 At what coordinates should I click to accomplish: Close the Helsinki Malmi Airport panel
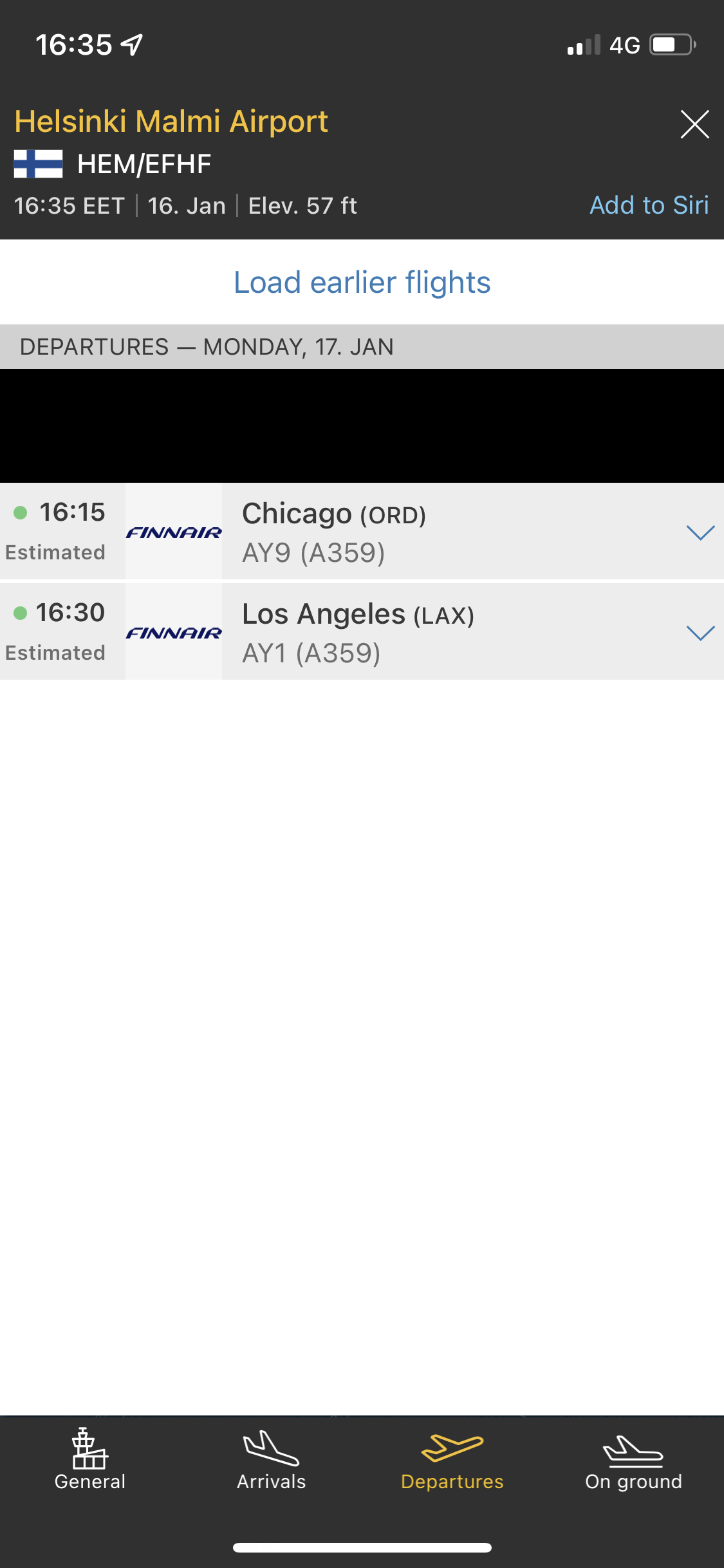(694, 124)
